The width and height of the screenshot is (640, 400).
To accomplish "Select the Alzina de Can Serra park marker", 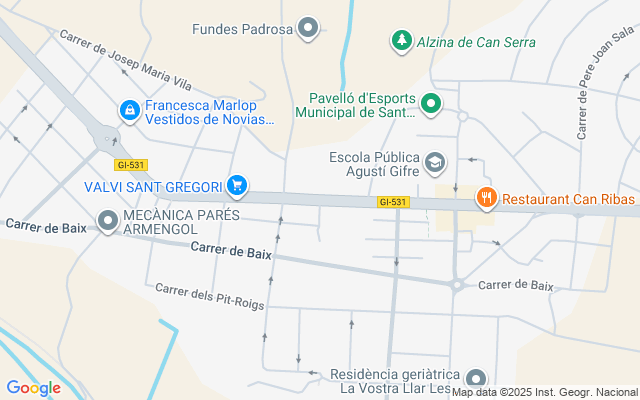I will click(402, 41).
